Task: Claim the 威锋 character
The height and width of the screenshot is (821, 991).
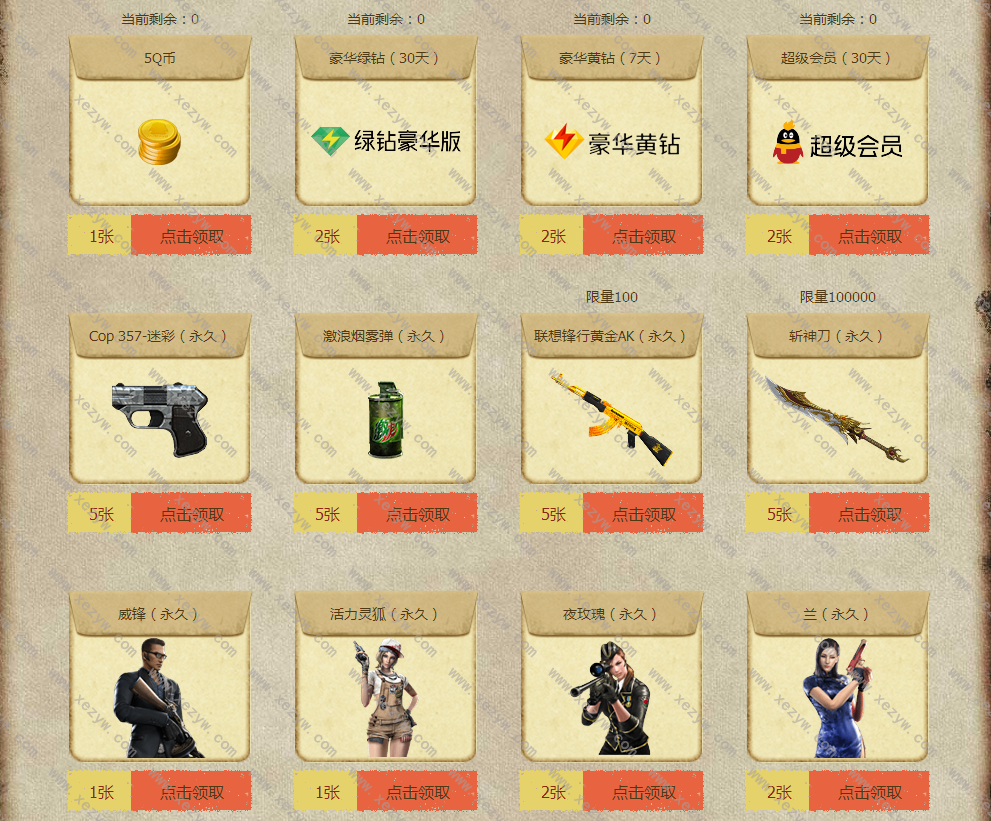Action: 191,792
